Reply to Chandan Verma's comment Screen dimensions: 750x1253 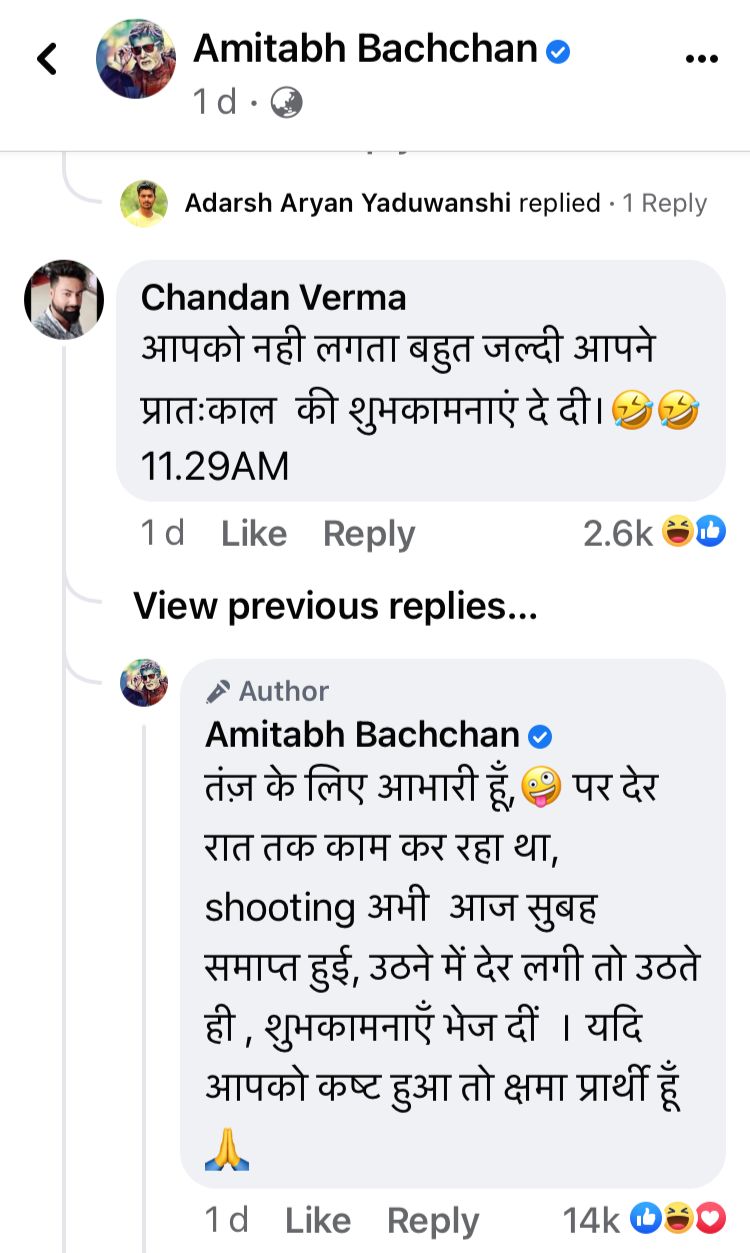click(369, 534)
